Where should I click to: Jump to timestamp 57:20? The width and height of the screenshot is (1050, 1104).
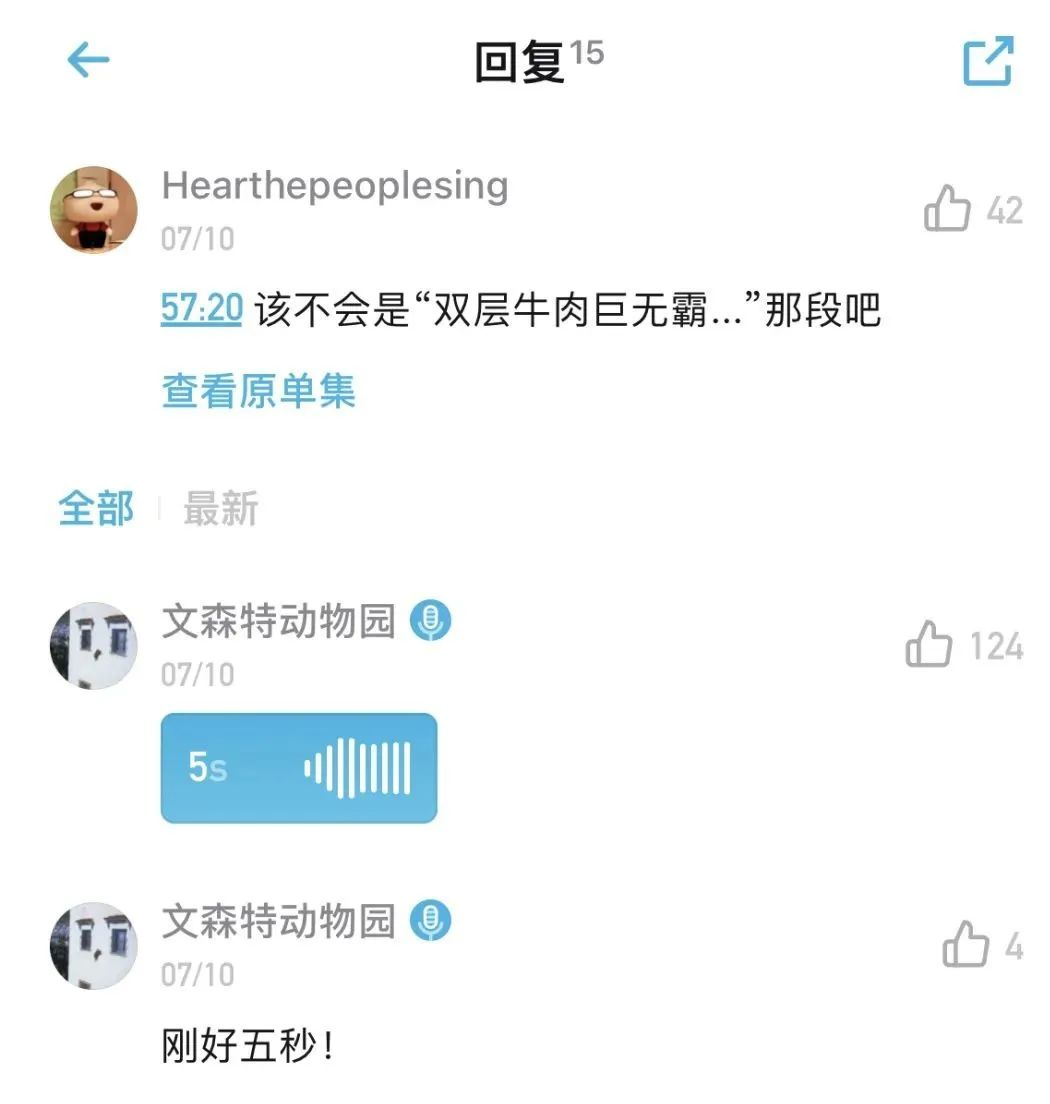click(x=201, y=310)
